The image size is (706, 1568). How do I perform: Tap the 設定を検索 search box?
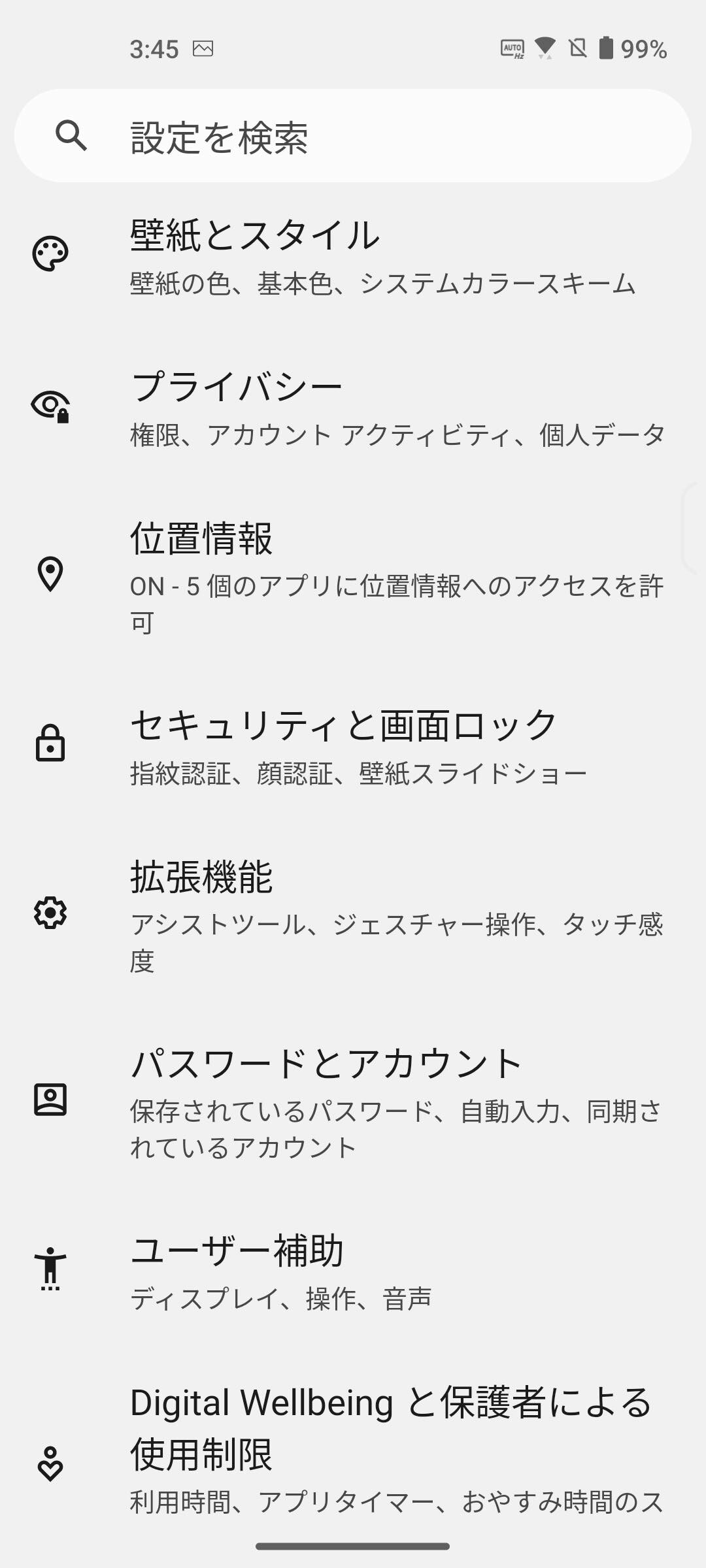[x=353, y=136]
